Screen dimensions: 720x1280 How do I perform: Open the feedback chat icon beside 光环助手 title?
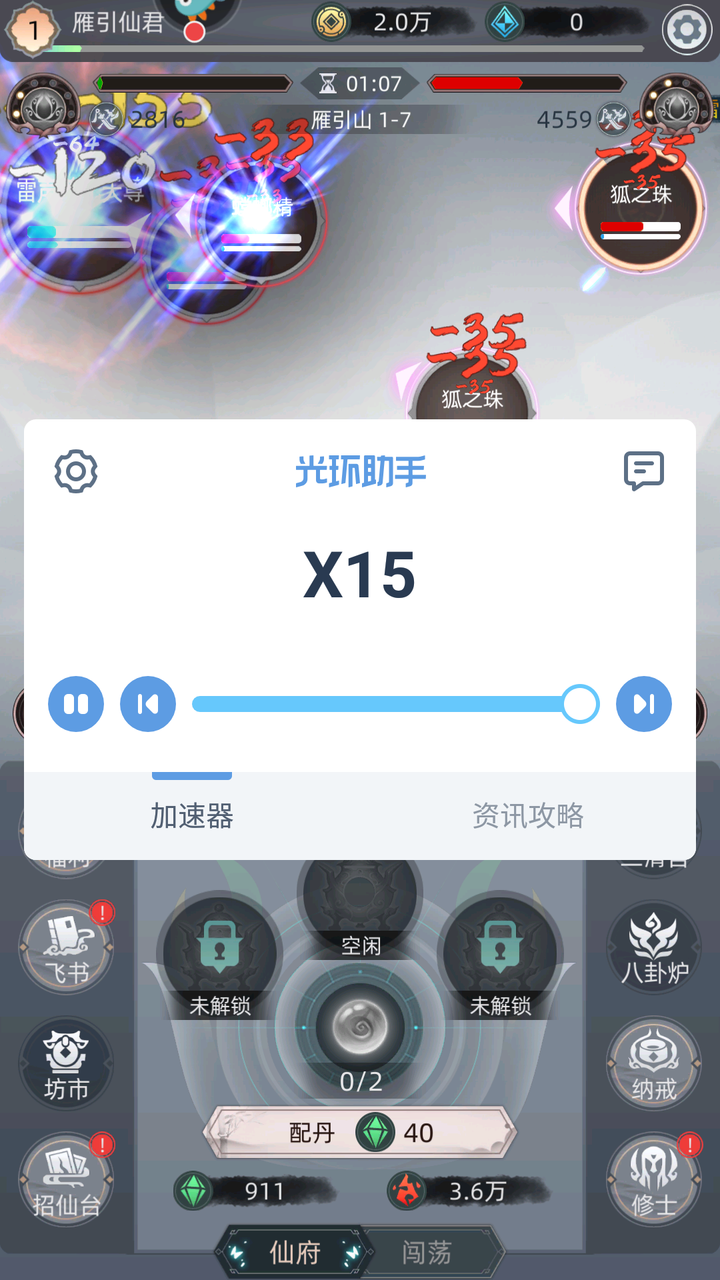tap(645, 471)
